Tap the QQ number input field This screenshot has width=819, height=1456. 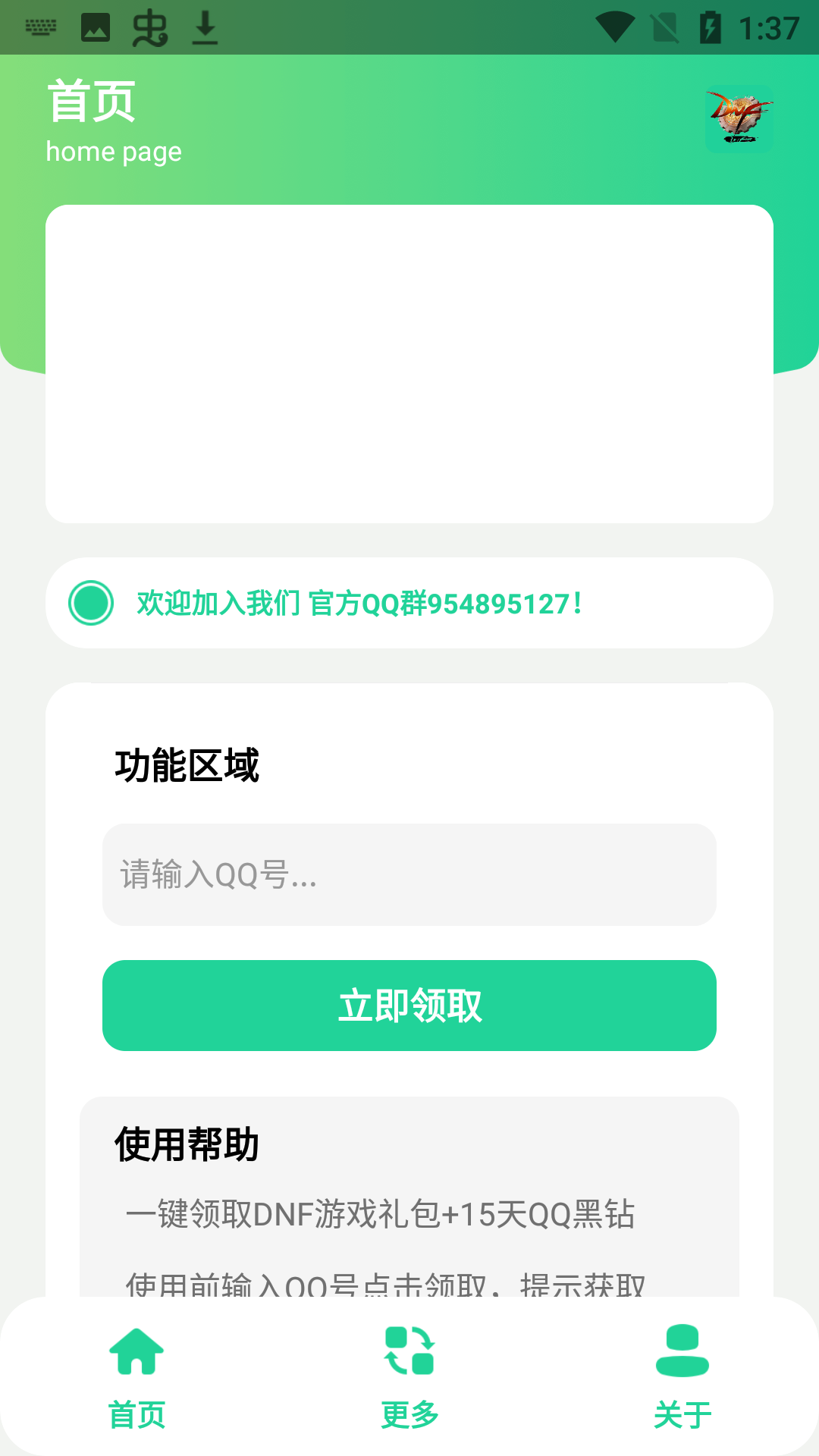[x=409, y=874]
